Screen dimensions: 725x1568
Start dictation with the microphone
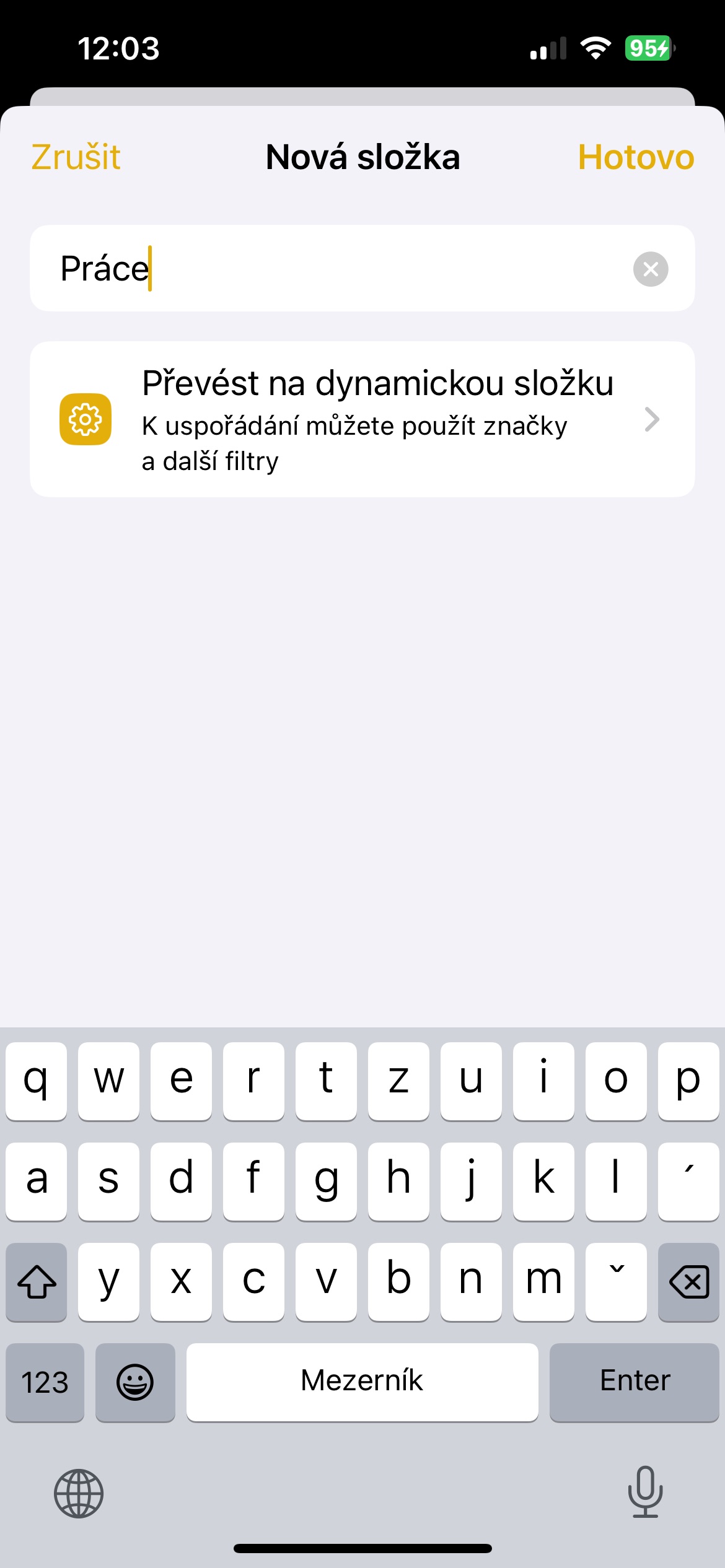tap(645, 1492)
